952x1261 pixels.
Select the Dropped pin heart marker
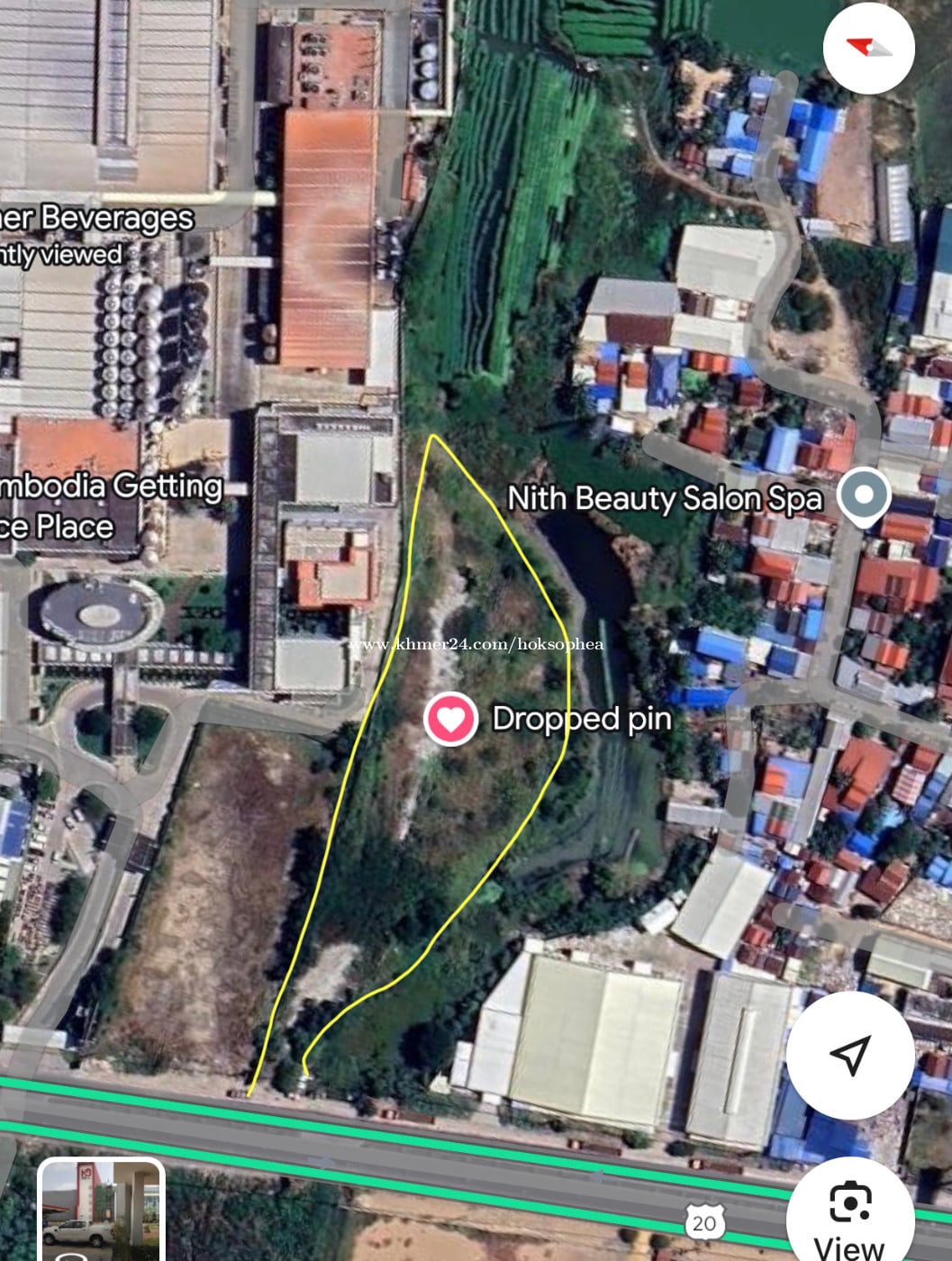pos(450,720)
